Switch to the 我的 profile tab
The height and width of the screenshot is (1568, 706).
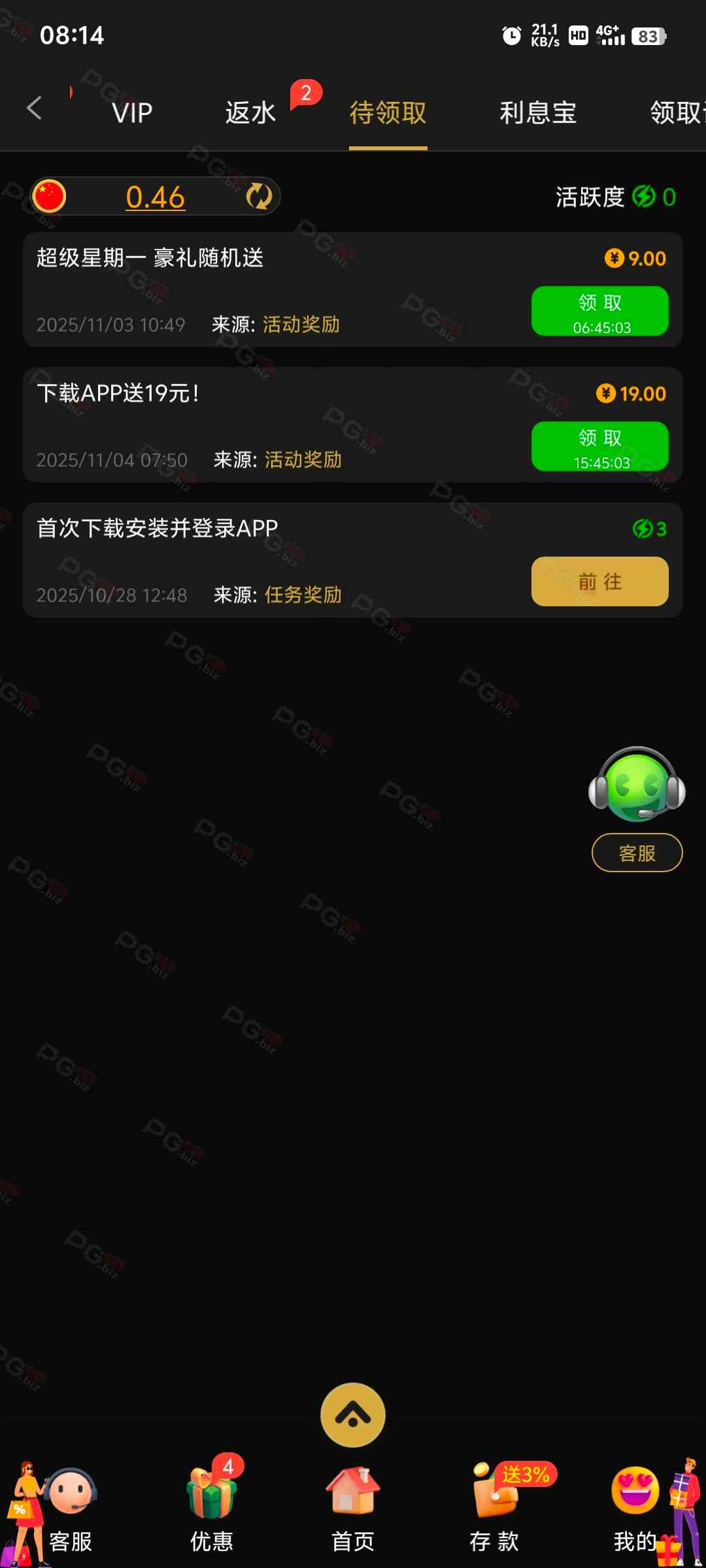pyautogui.click(x=635, y=1509)
